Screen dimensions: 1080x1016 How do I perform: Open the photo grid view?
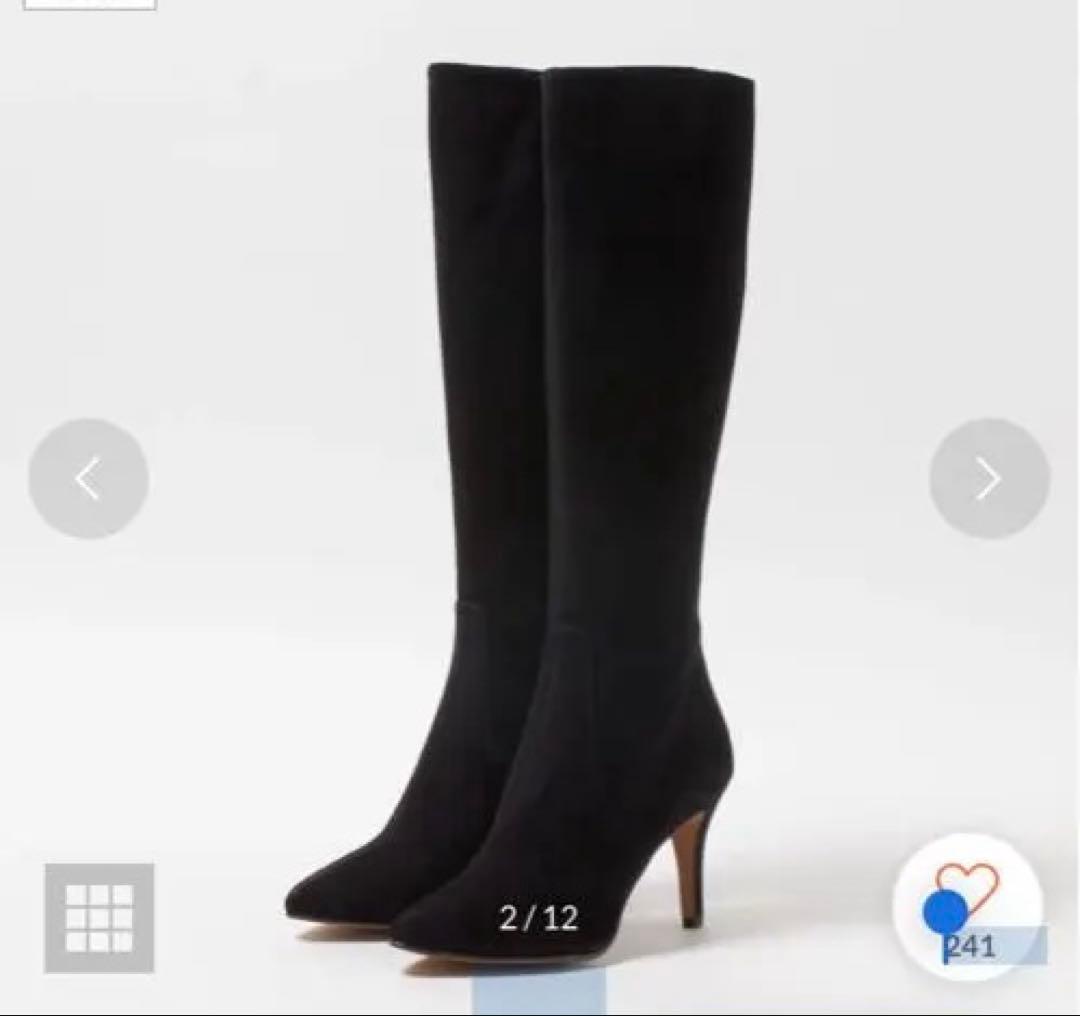point(99,917)
